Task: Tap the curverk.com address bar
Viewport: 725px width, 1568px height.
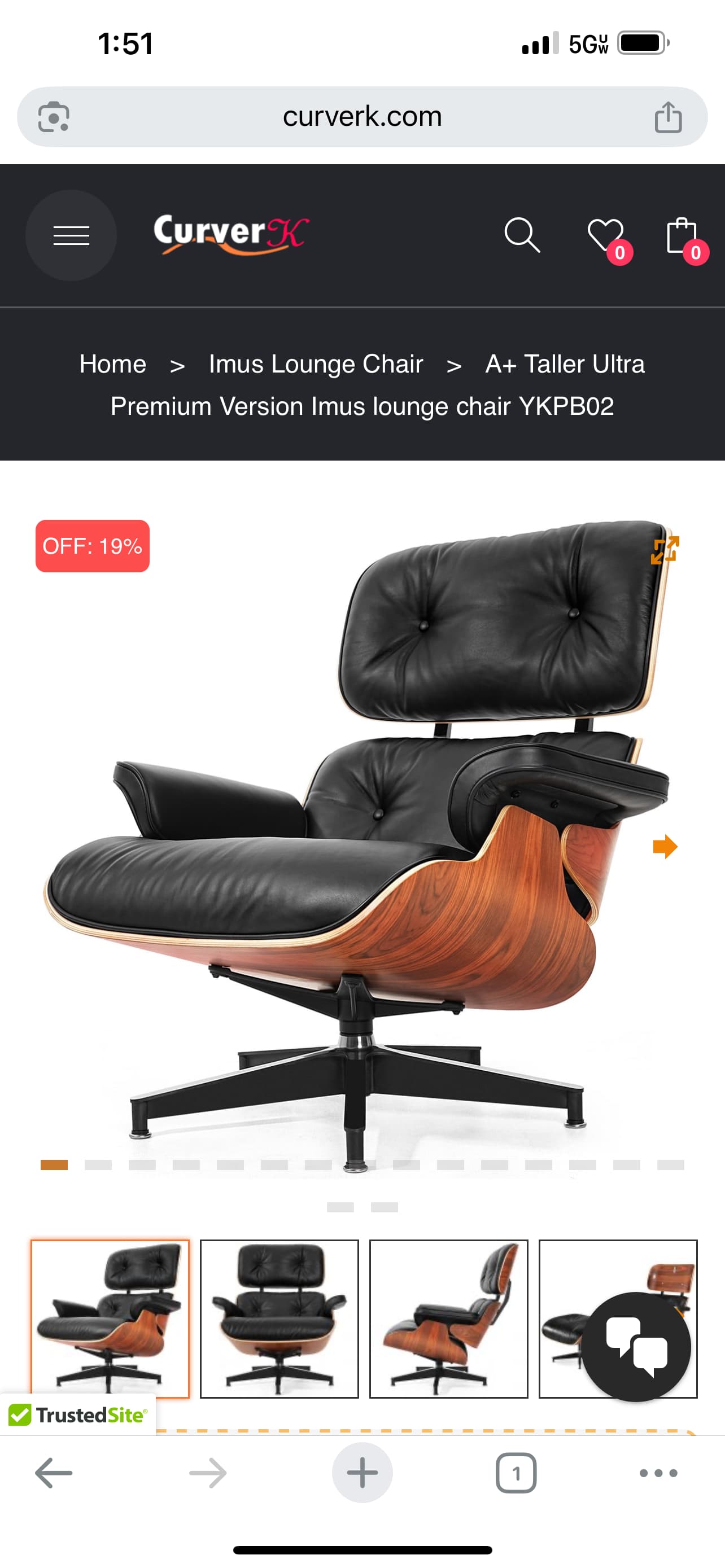Action: click(x=361, y=116)
